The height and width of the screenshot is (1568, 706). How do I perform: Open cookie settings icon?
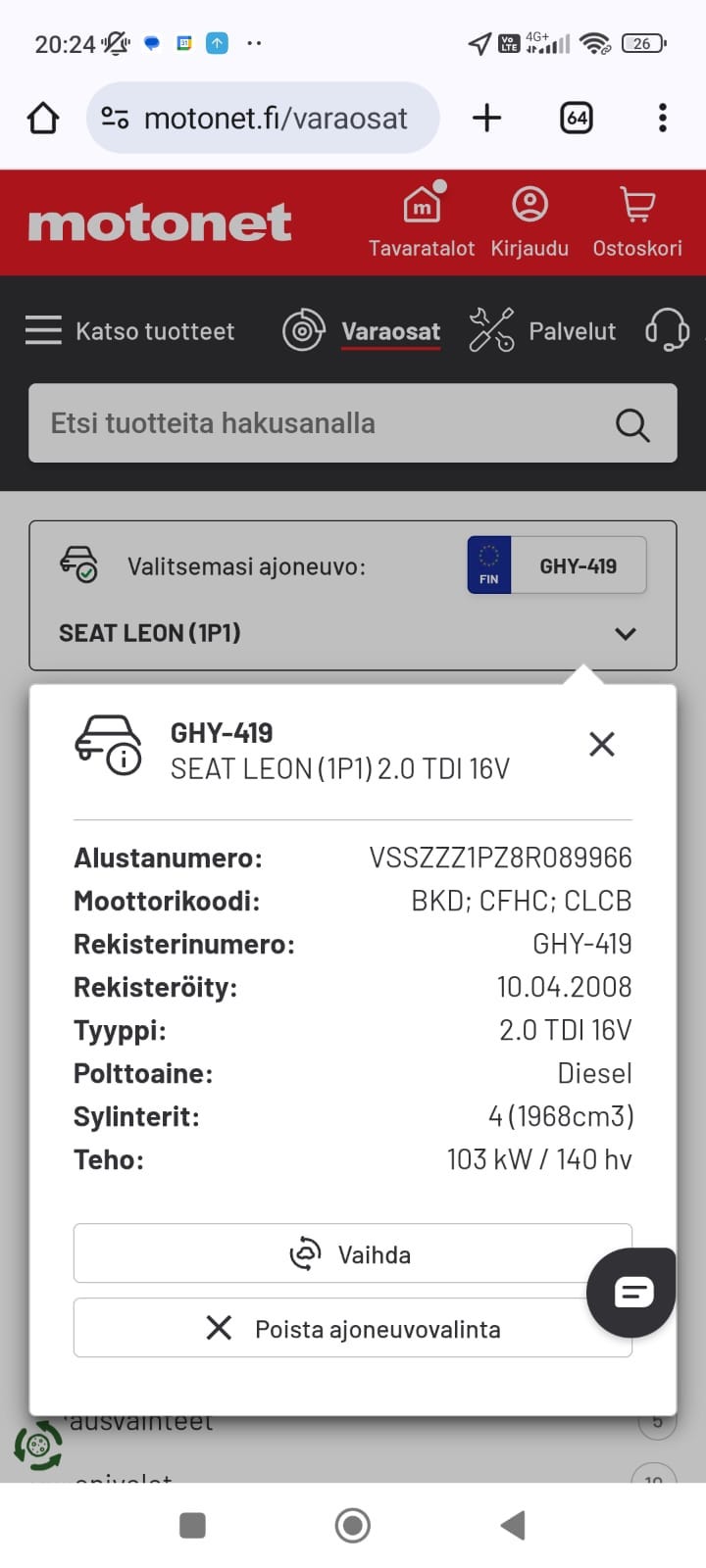(x=37, y=1445)
